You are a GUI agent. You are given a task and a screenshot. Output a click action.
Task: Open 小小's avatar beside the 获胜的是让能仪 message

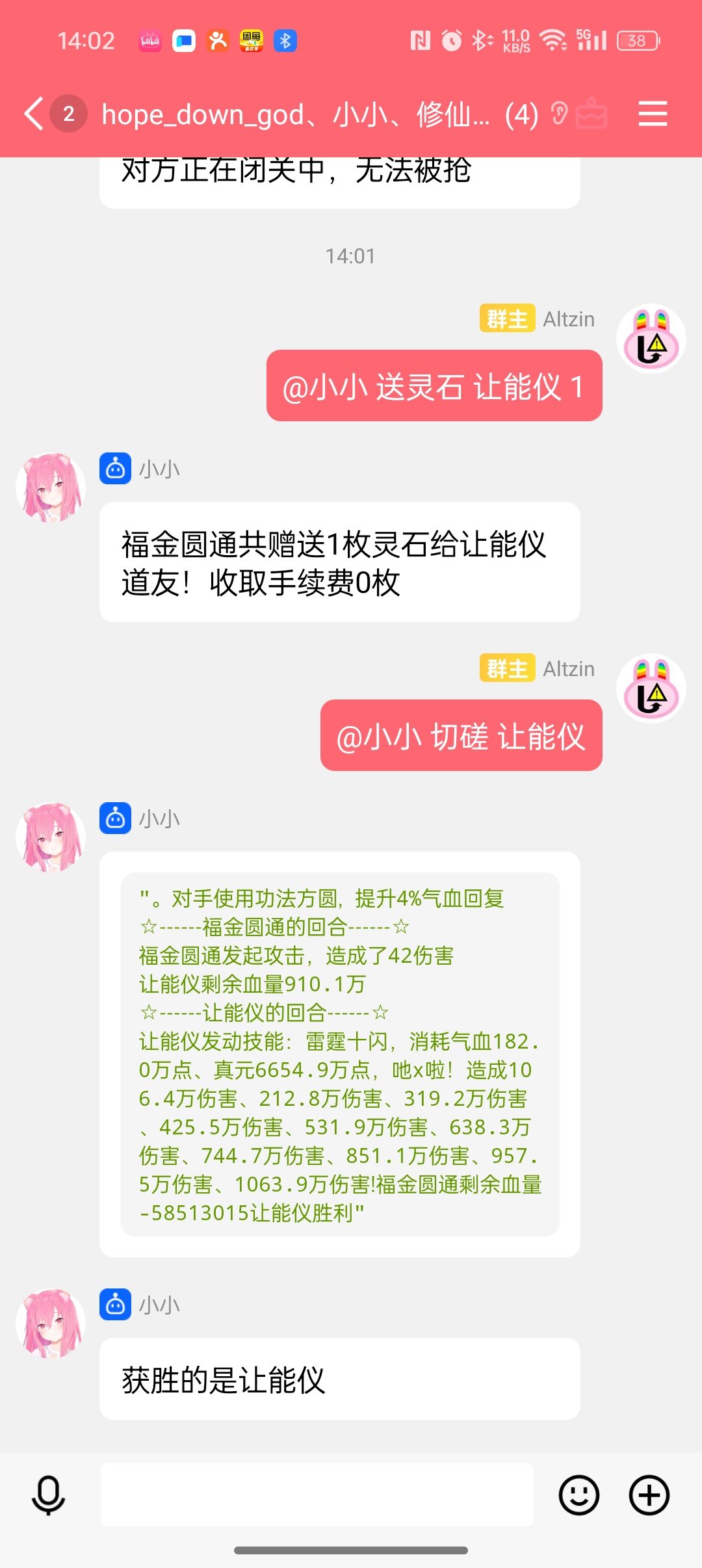pyautogui.click(x=51, y=1324)
